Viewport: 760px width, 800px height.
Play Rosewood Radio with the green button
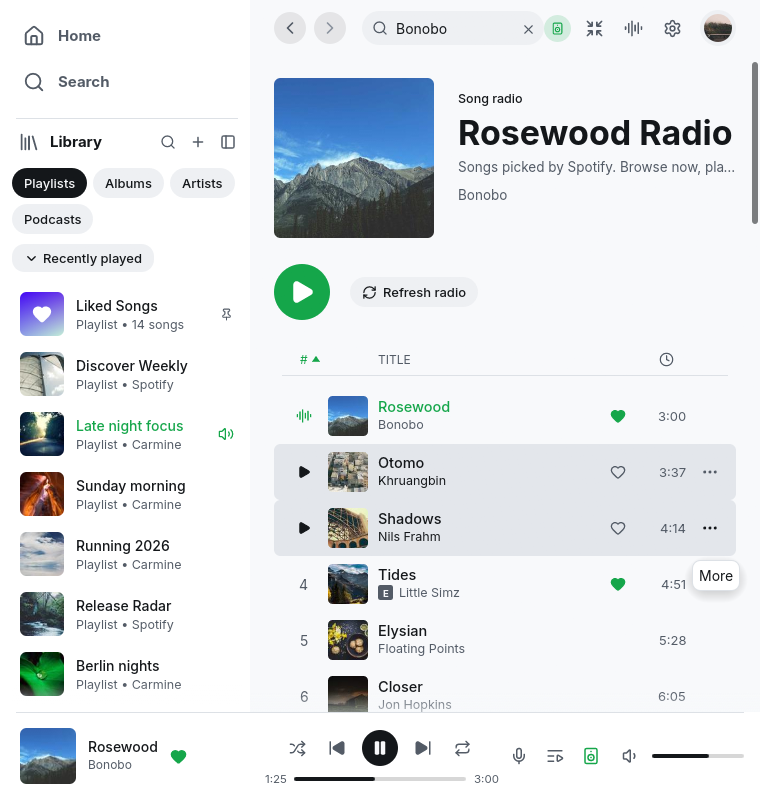click(x=302, y=292)
